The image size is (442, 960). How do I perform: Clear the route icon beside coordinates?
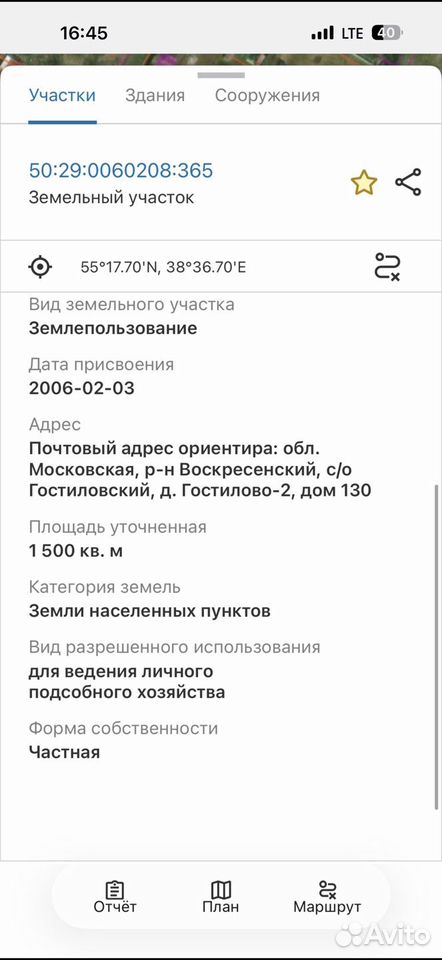pyautogui.click(x=388, y=267)
